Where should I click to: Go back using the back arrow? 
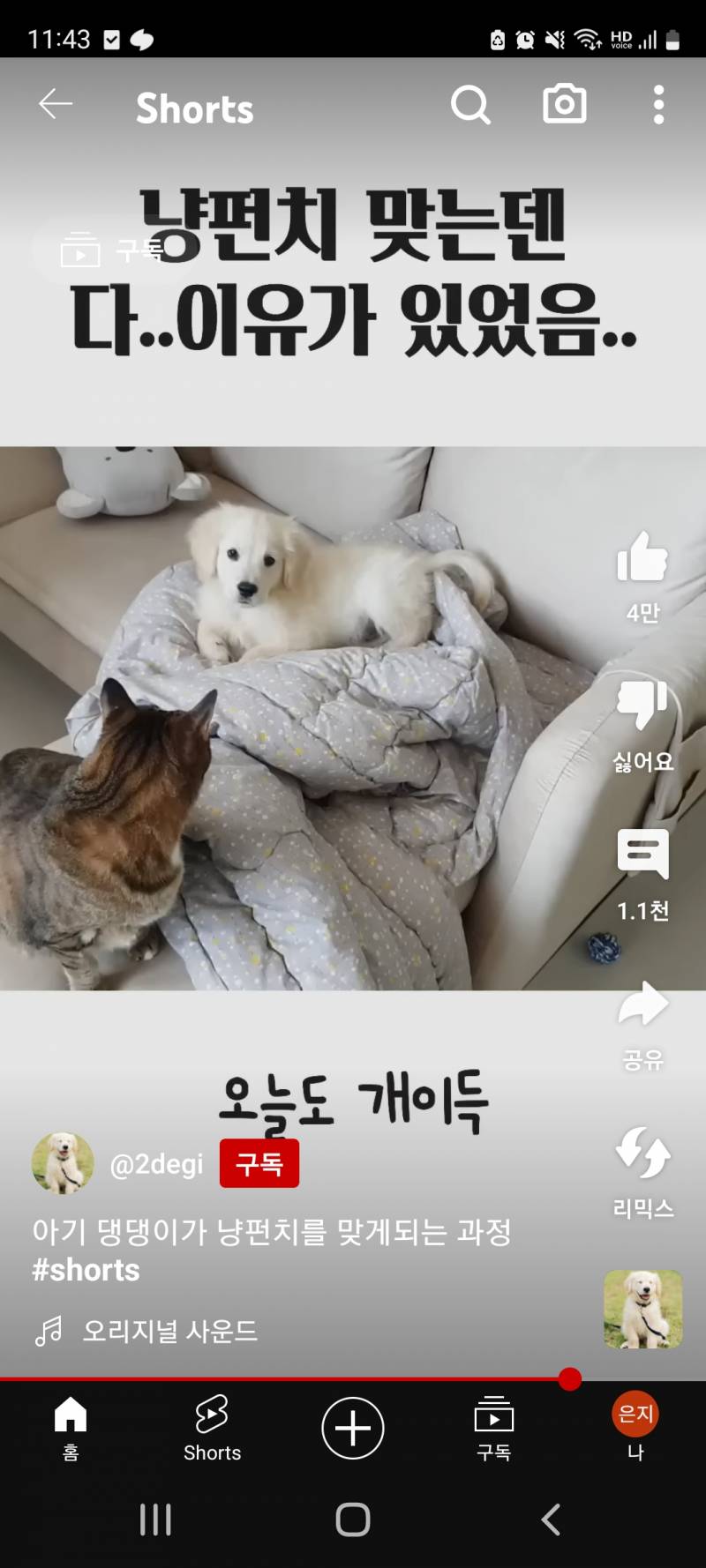click(x=55, y=103)
